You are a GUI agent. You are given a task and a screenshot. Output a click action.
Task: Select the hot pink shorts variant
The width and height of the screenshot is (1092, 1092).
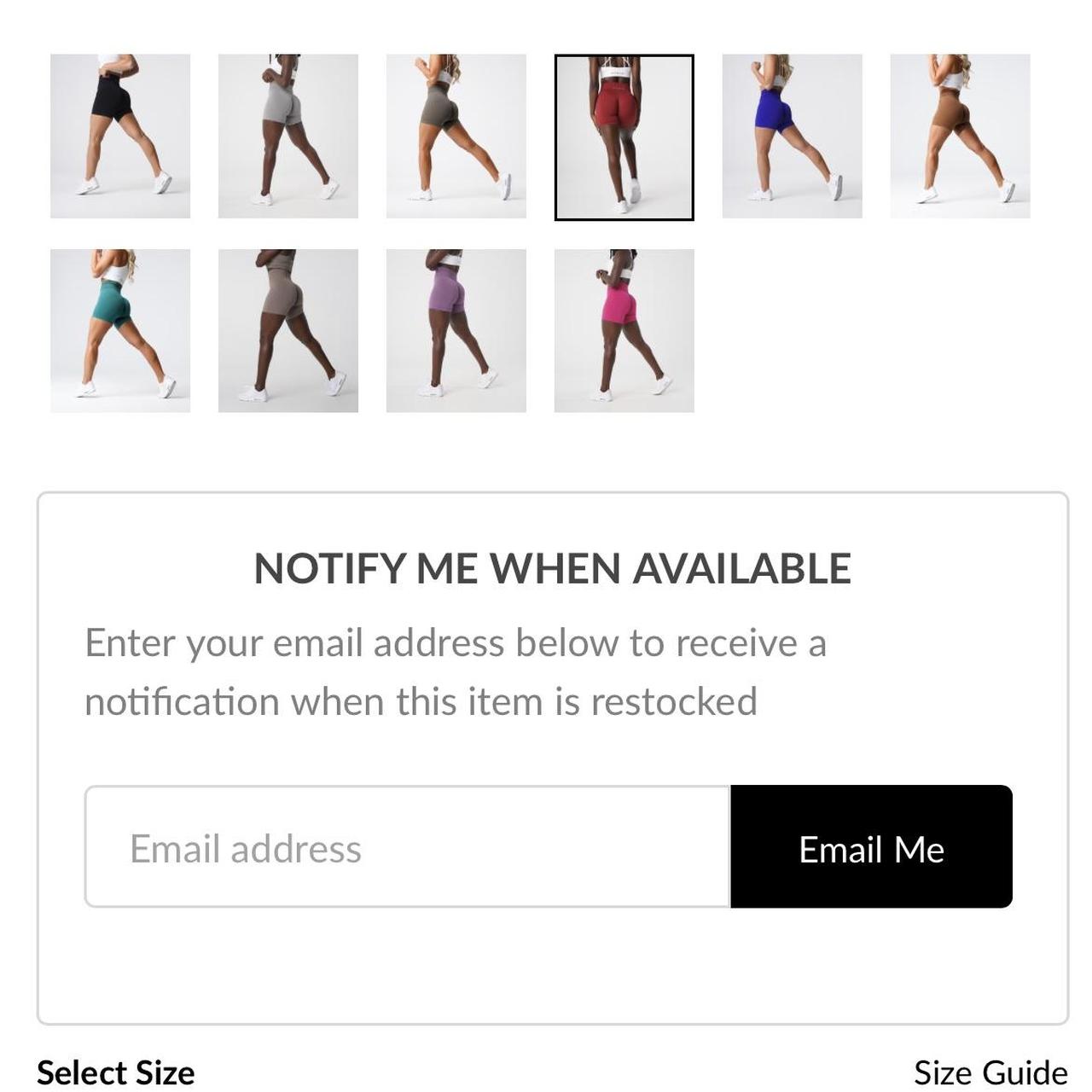point(624,331)
